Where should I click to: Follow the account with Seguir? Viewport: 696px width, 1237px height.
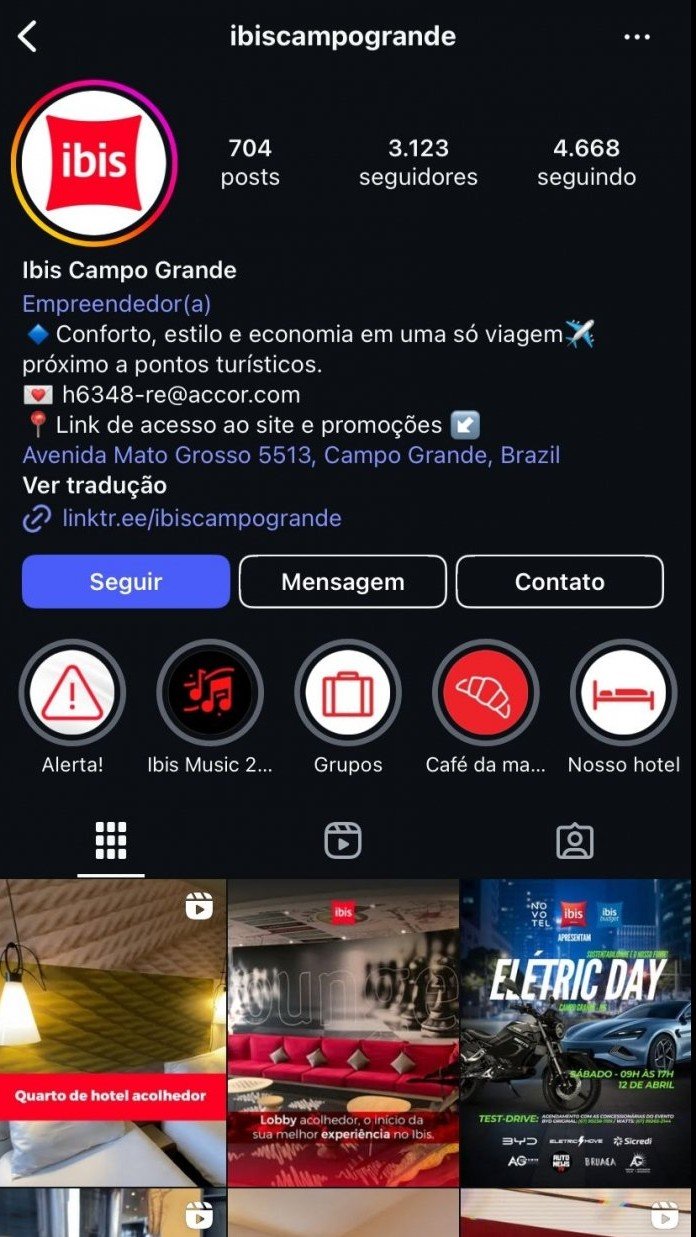pos(126,582)
